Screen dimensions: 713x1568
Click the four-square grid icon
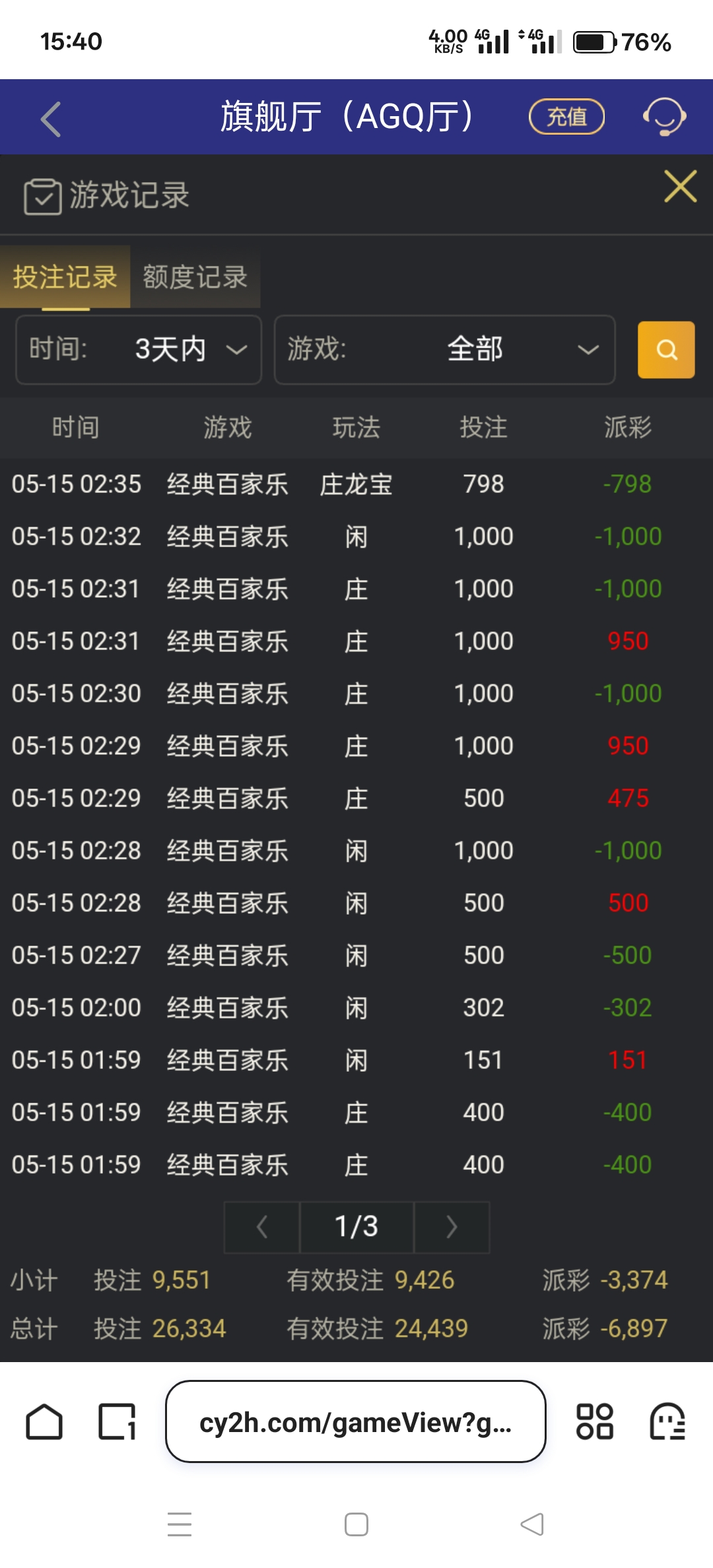click(x=595, y=1422)
